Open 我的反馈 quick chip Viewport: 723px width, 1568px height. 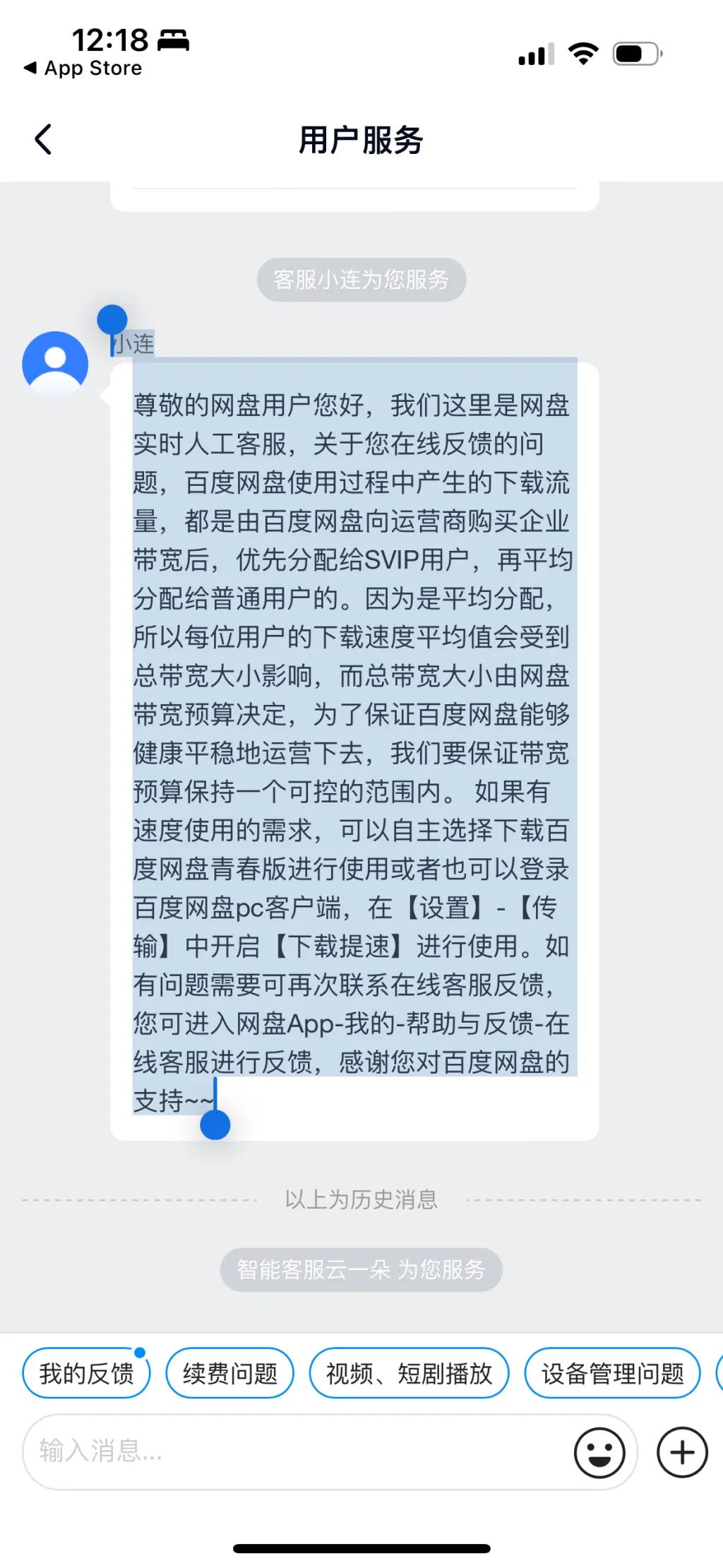coord(86,1373)
